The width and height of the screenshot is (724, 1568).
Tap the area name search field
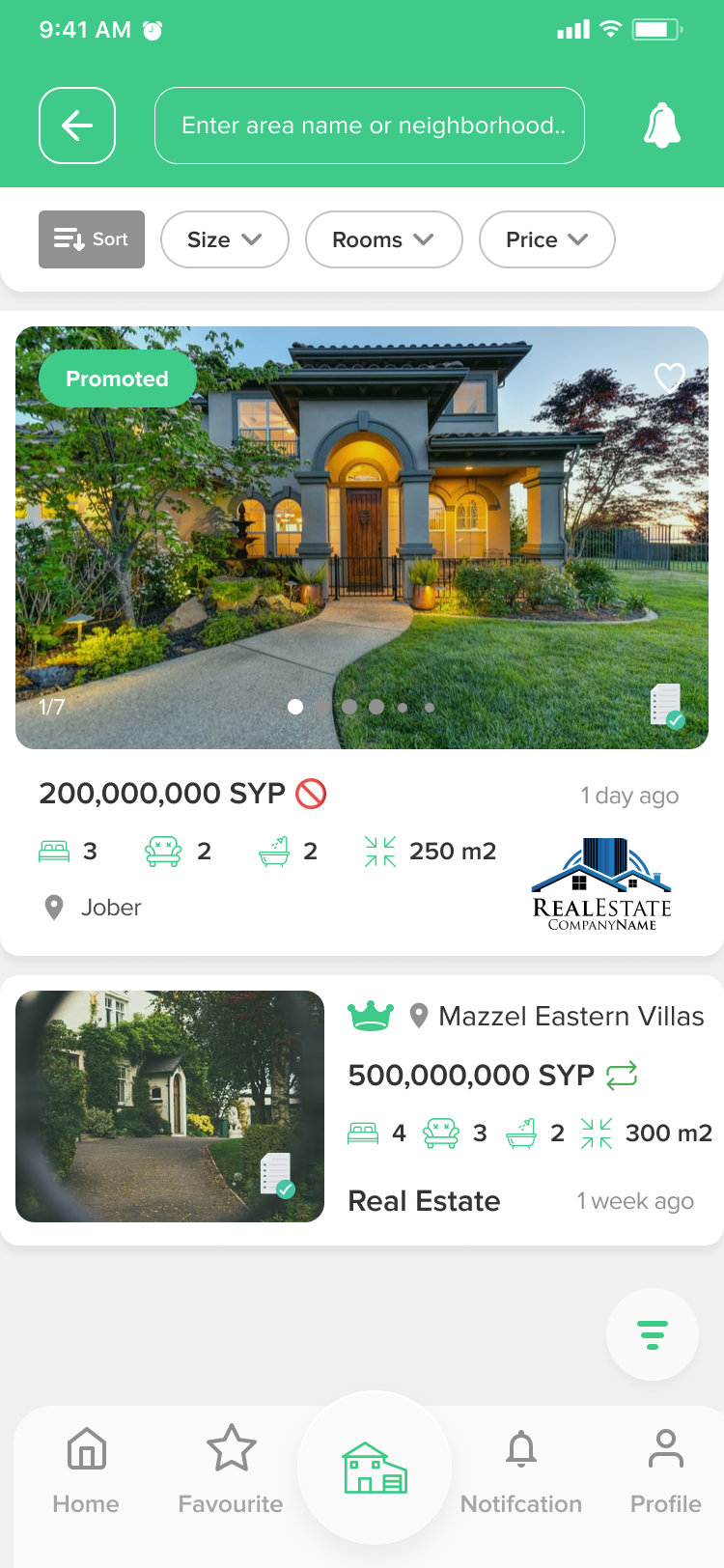pyautogui.click(x=370, y=126)
